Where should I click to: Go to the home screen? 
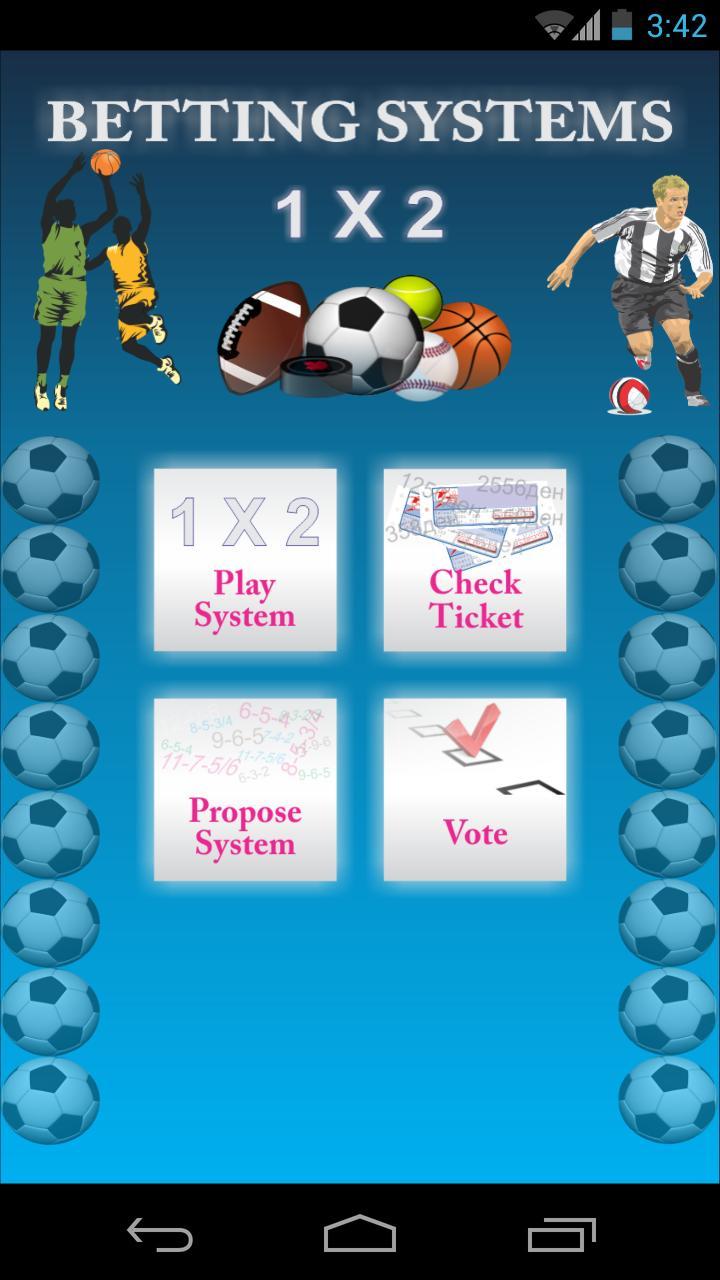point(360,1234)
